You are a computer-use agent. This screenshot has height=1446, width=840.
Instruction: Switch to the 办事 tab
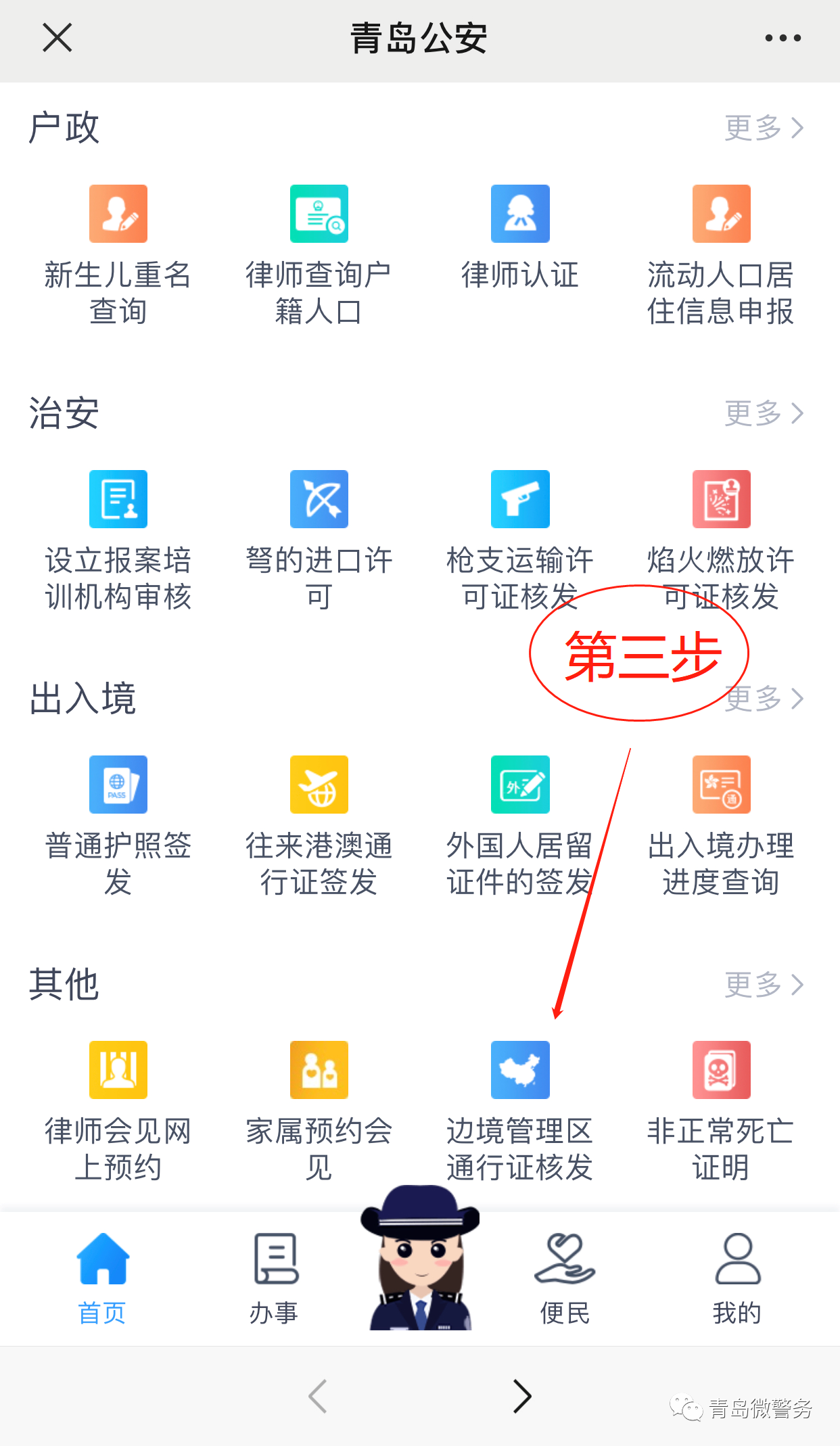click(275, 1278)
